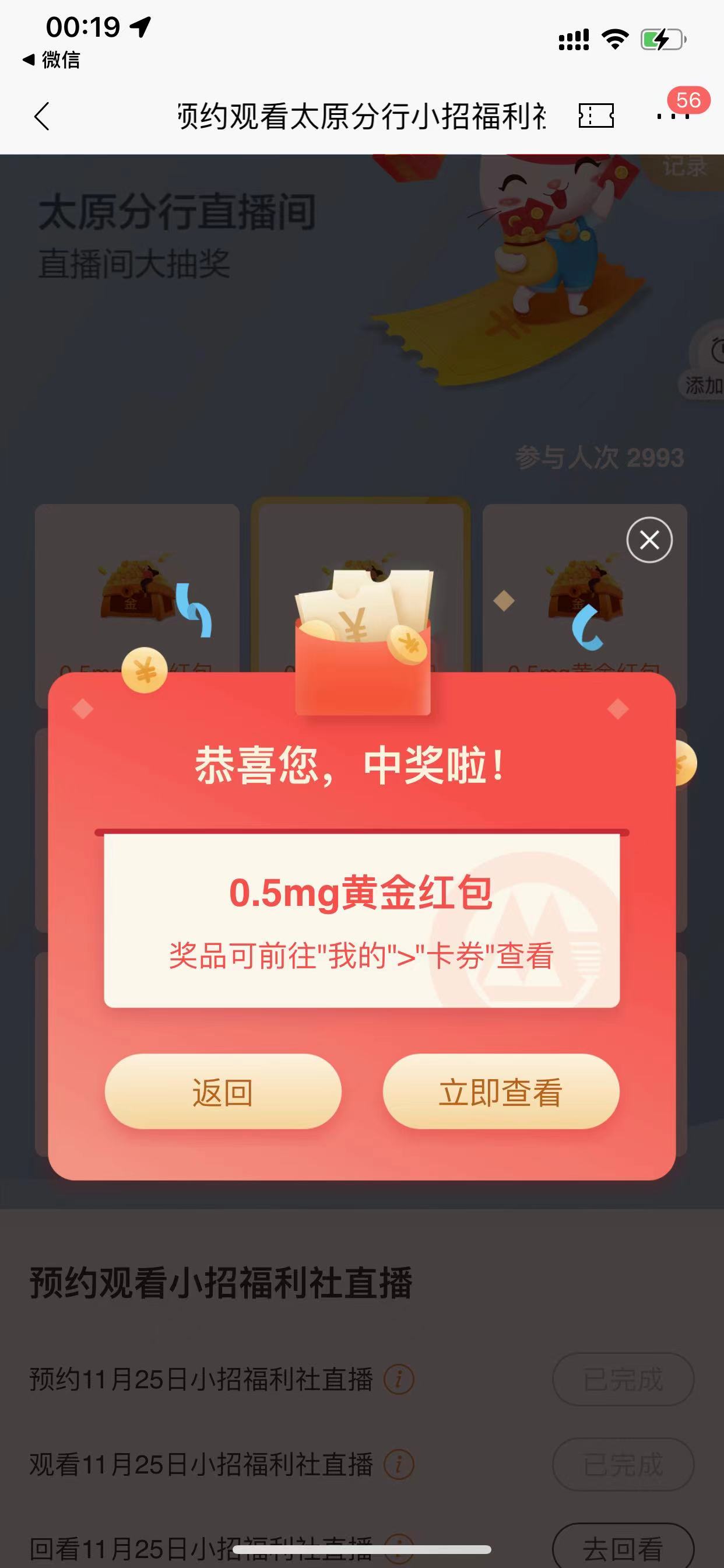Open the coupon ticket icon in header

[596, 116]
